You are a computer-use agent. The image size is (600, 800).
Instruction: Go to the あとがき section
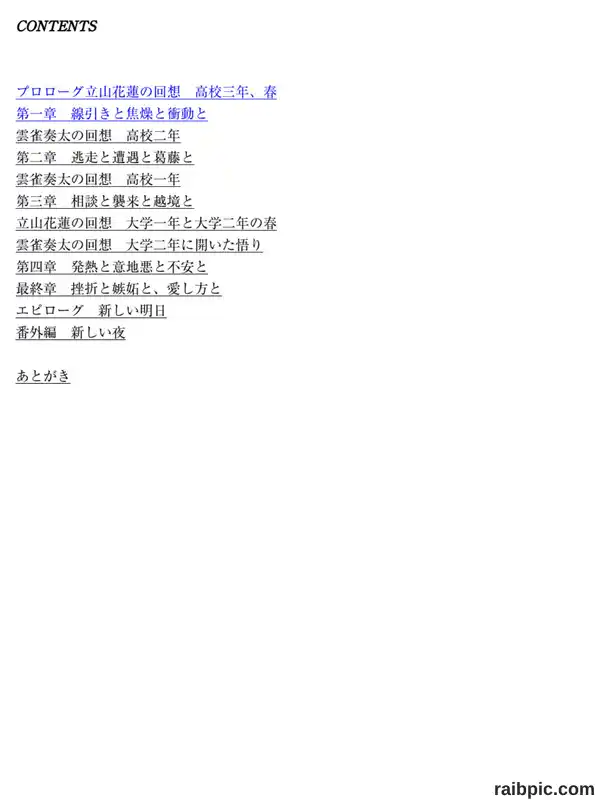[x=43, y=377]
